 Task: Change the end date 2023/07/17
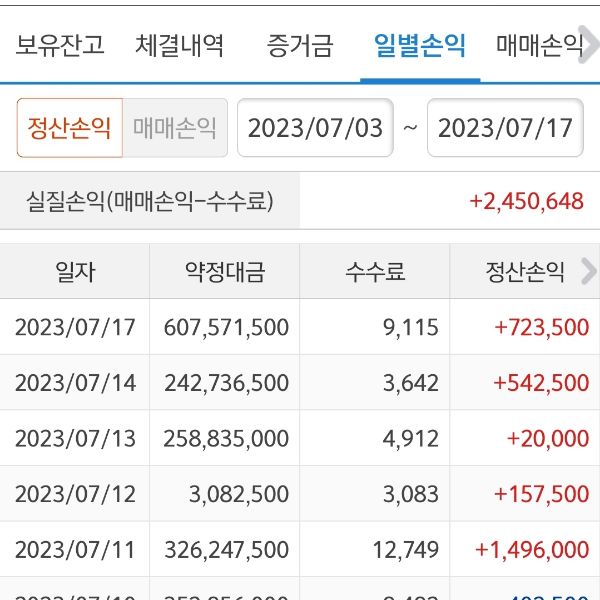505,128
